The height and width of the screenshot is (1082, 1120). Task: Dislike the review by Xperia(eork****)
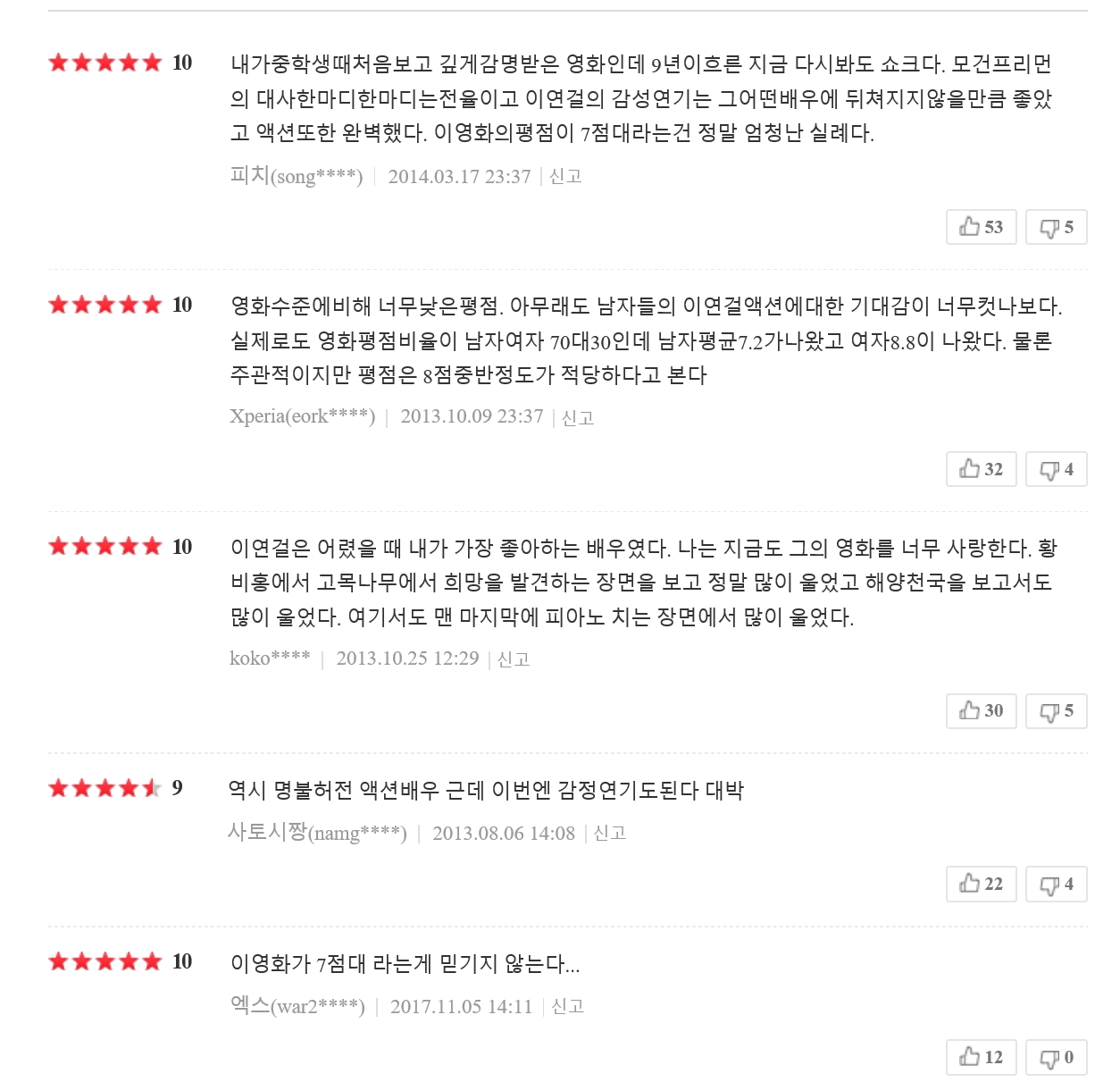tap(1056, 469)
